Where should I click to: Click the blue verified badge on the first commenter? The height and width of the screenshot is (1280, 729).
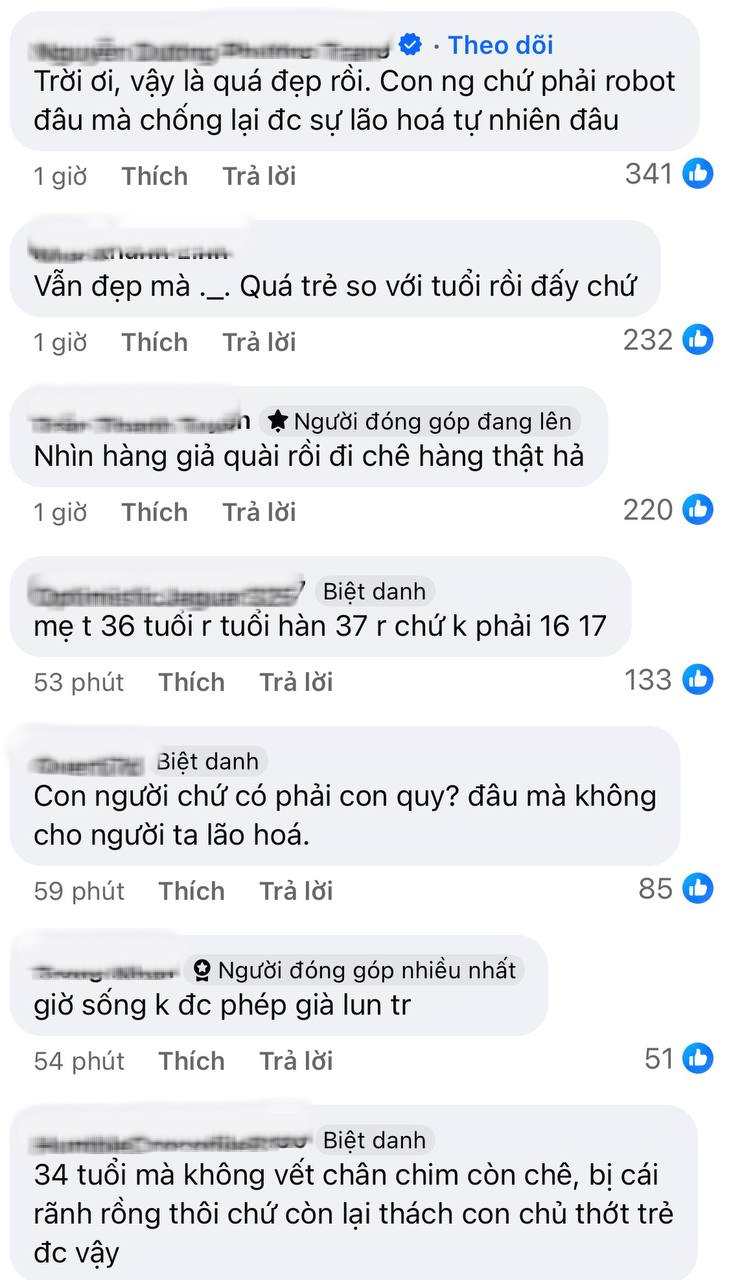tap(410, 44)
